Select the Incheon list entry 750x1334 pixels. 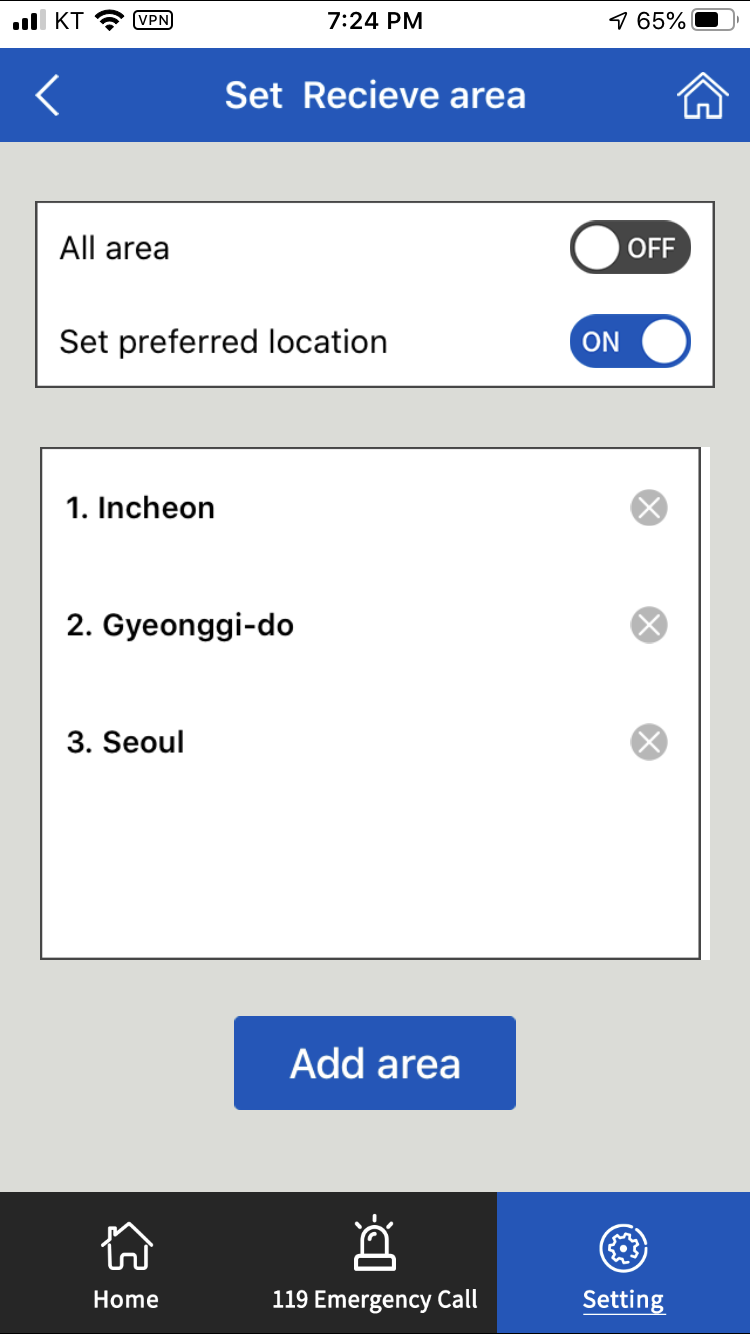[140, 507]
